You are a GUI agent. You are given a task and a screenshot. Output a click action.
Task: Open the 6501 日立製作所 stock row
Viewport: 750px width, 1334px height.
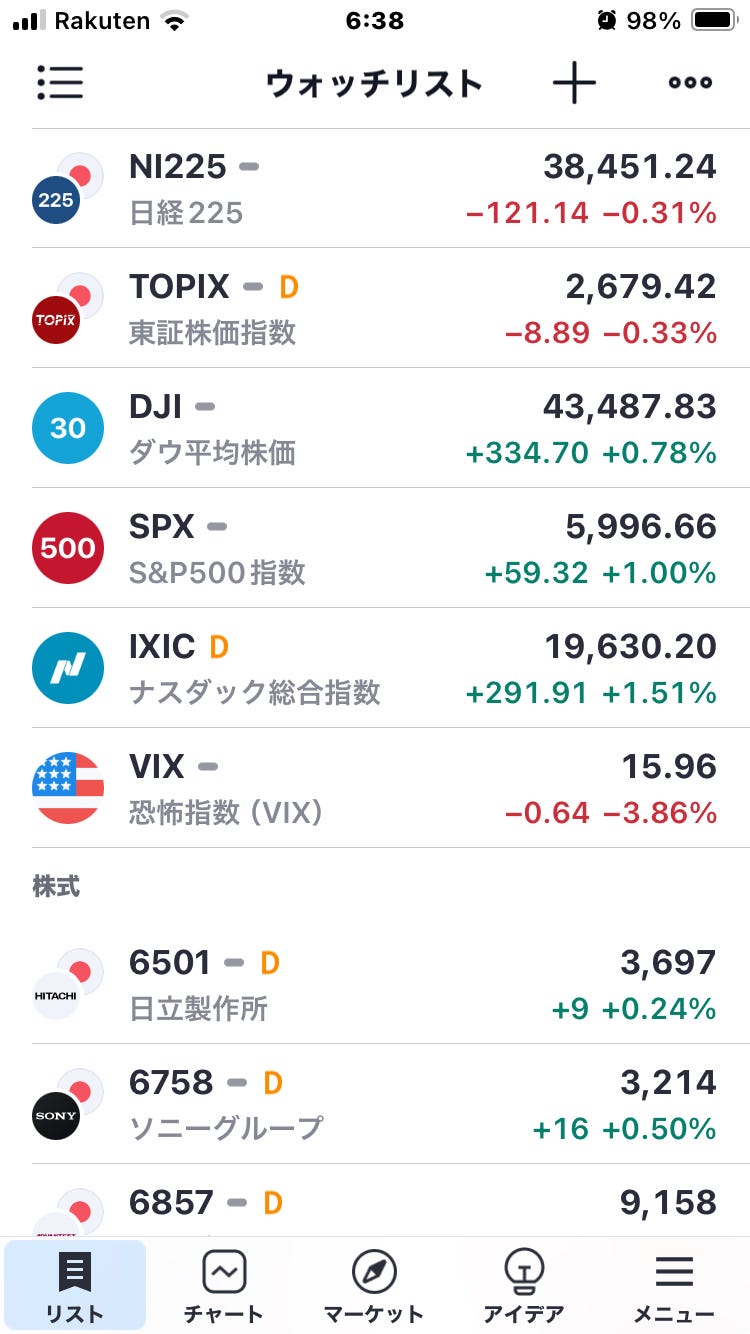375,984
